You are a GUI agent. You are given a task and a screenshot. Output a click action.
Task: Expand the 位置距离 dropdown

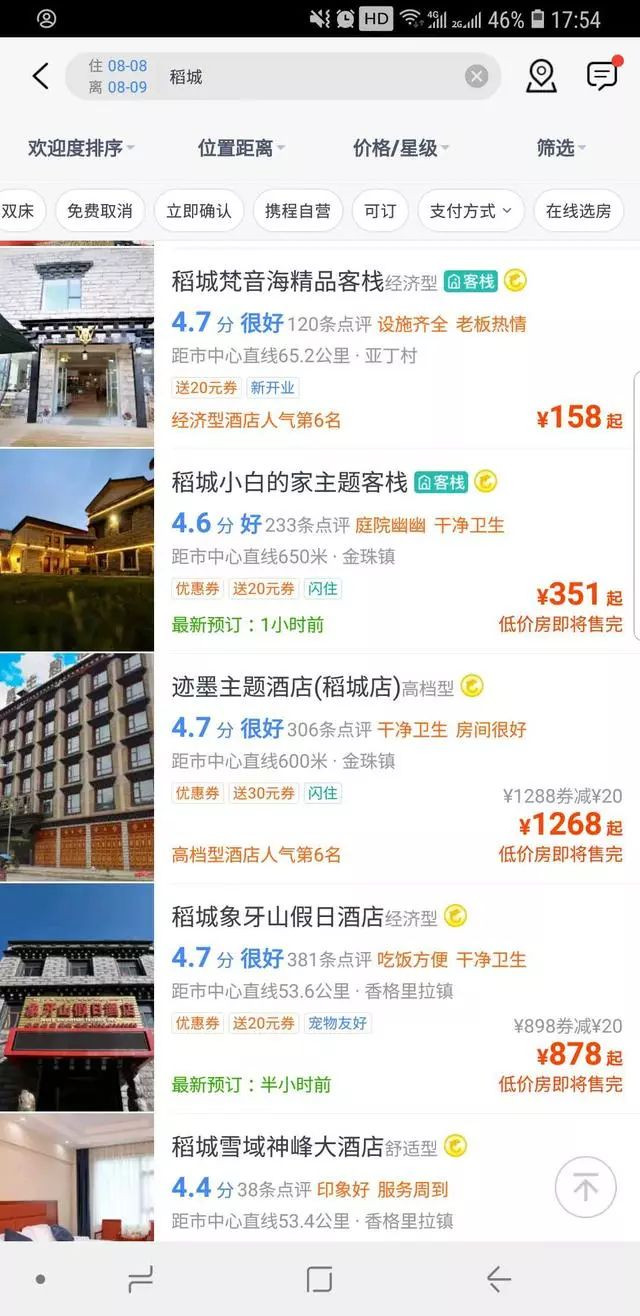click(240, 148)
